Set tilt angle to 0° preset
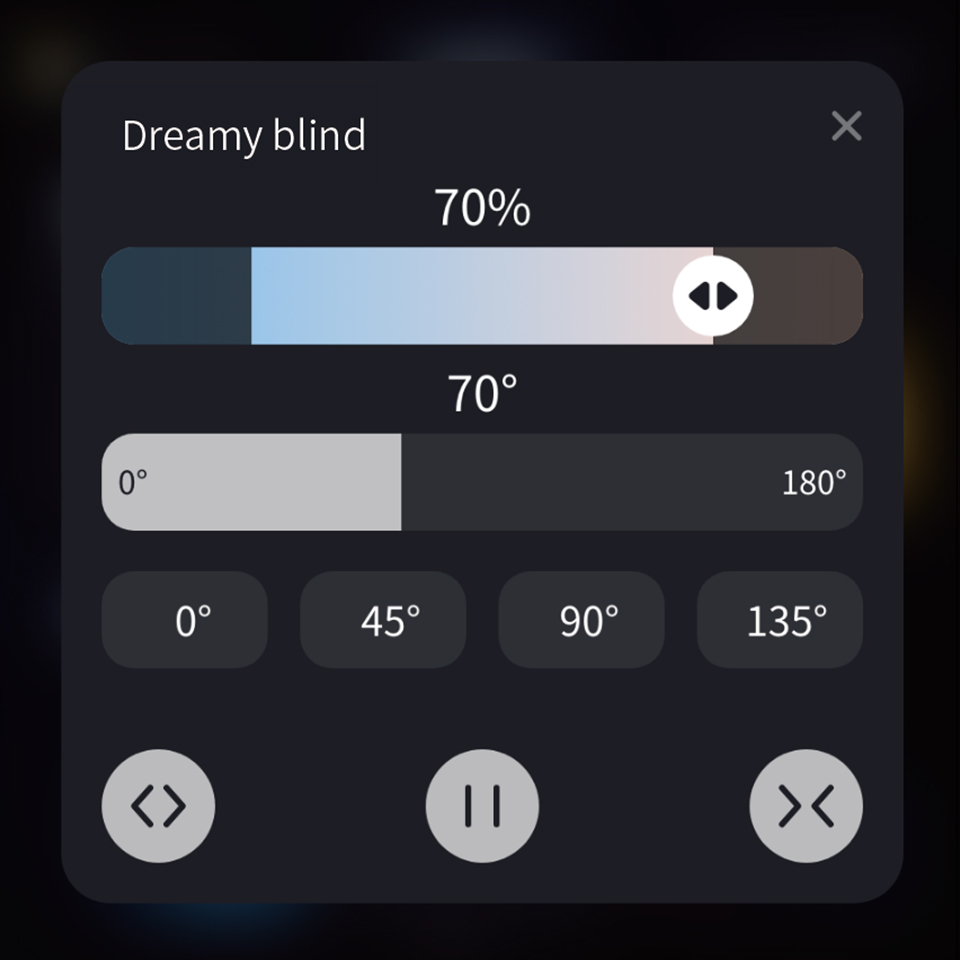 tap(185, 620)
